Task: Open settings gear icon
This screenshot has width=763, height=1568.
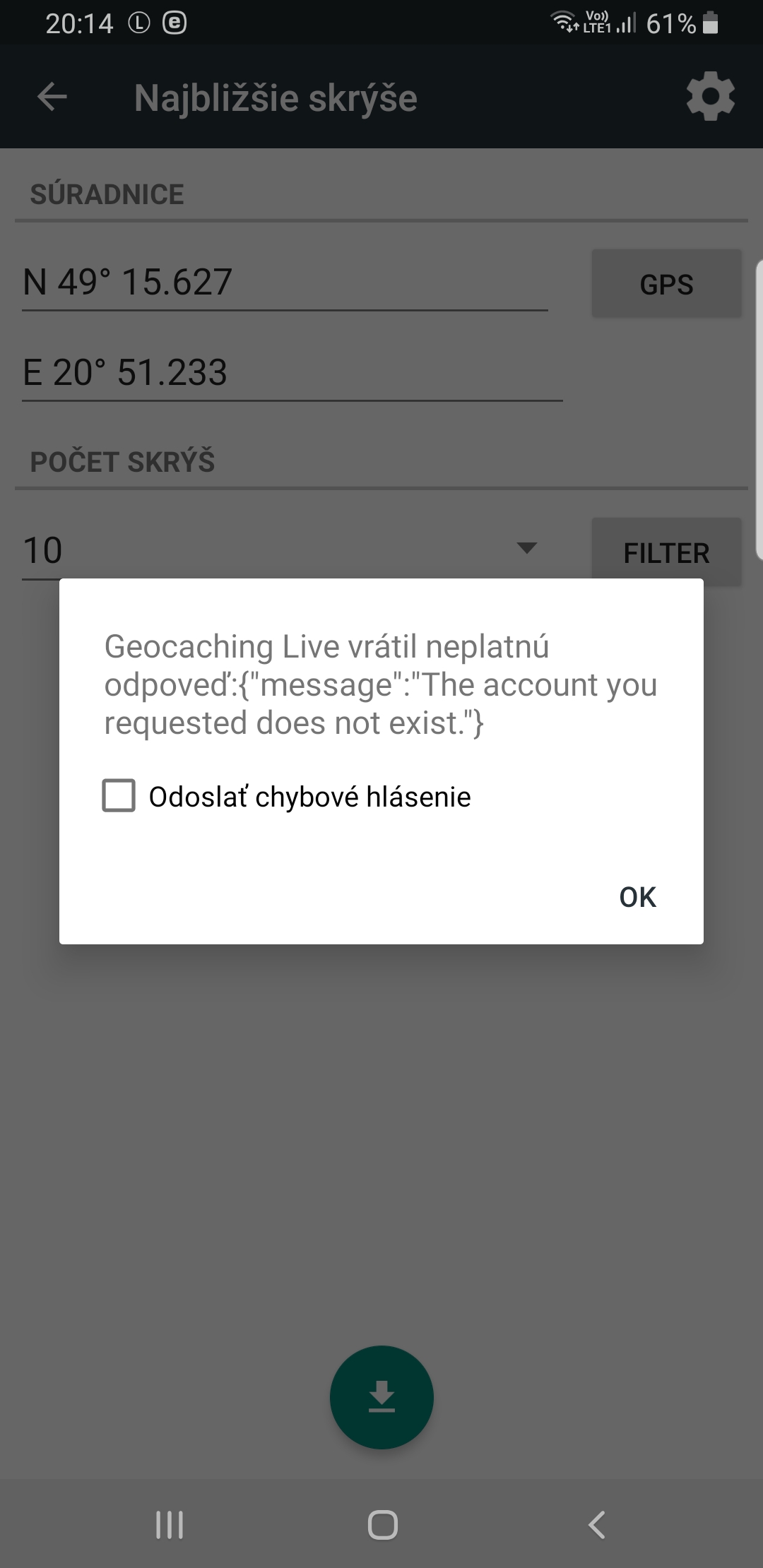Action: [x=710, y=97]
